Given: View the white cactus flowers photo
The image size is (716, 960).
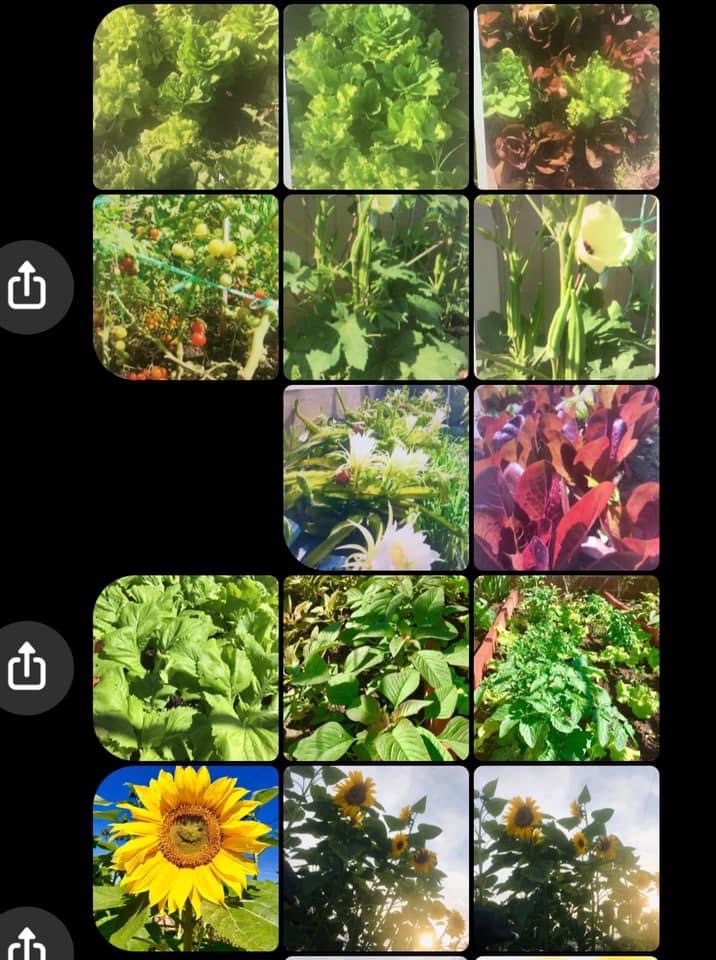Looking at the screenshot, I should coord(376,477).
